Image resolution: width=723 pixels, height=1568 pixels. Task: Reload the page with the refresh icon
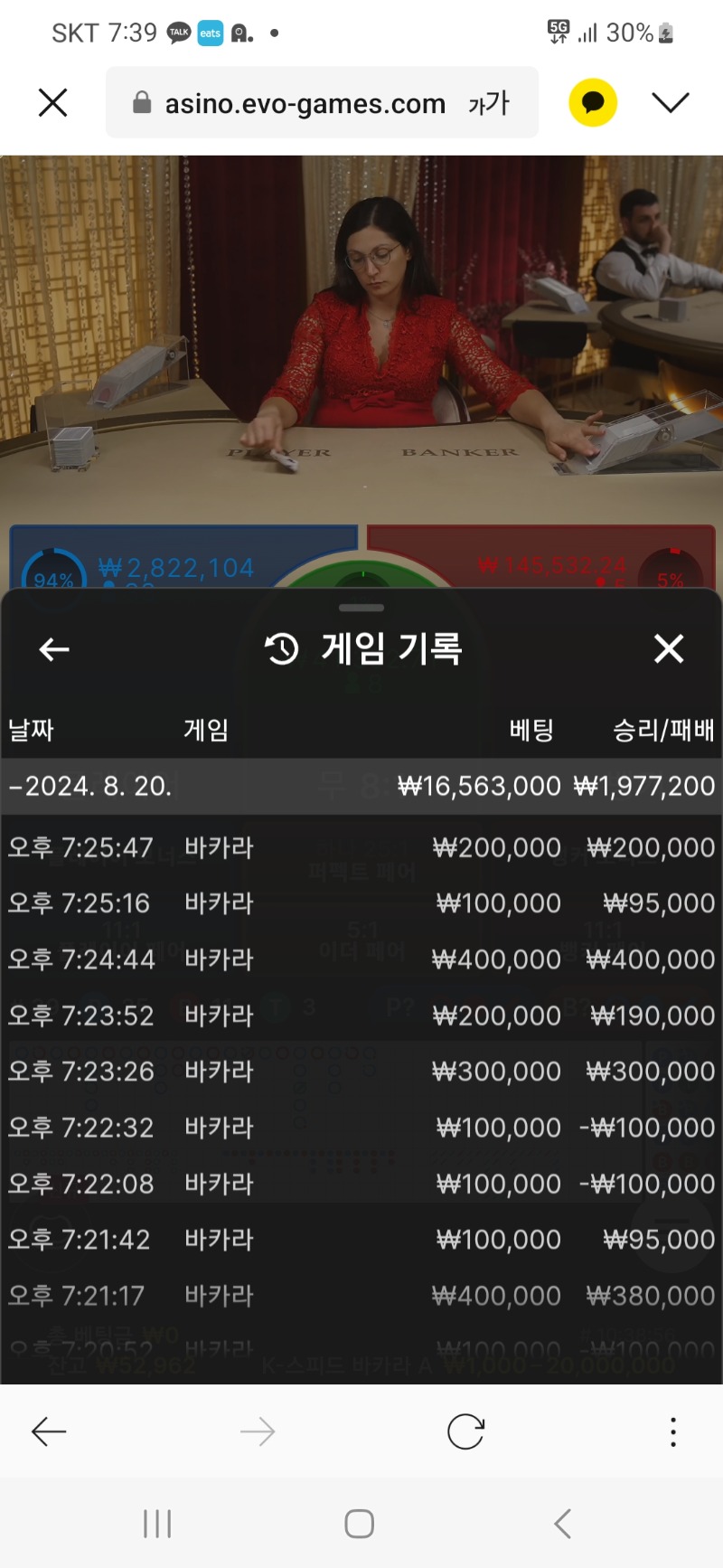point(465,1431)
